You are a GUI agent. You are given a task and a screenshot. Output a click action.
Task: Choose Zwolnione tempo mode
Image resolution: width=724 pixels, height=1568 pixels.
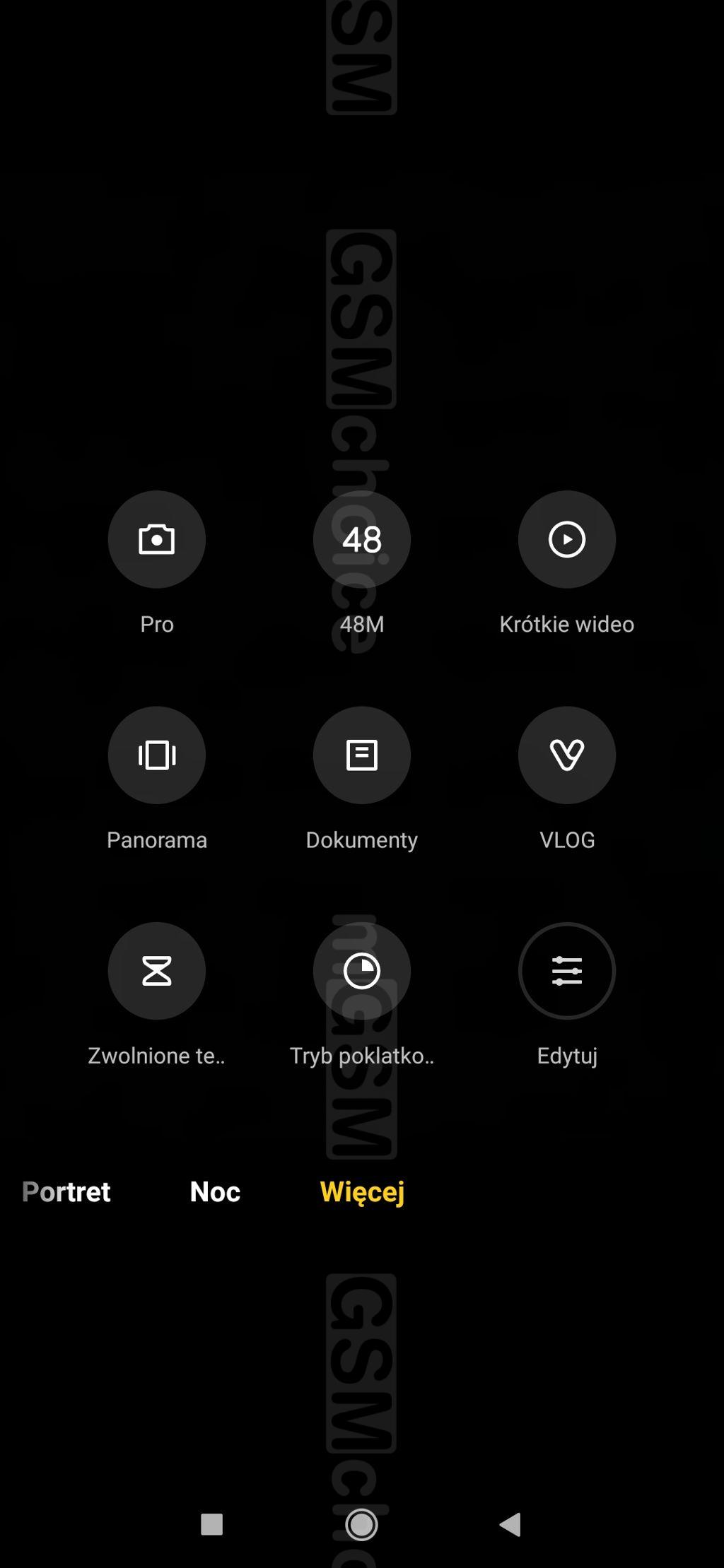tap(156, 971)
